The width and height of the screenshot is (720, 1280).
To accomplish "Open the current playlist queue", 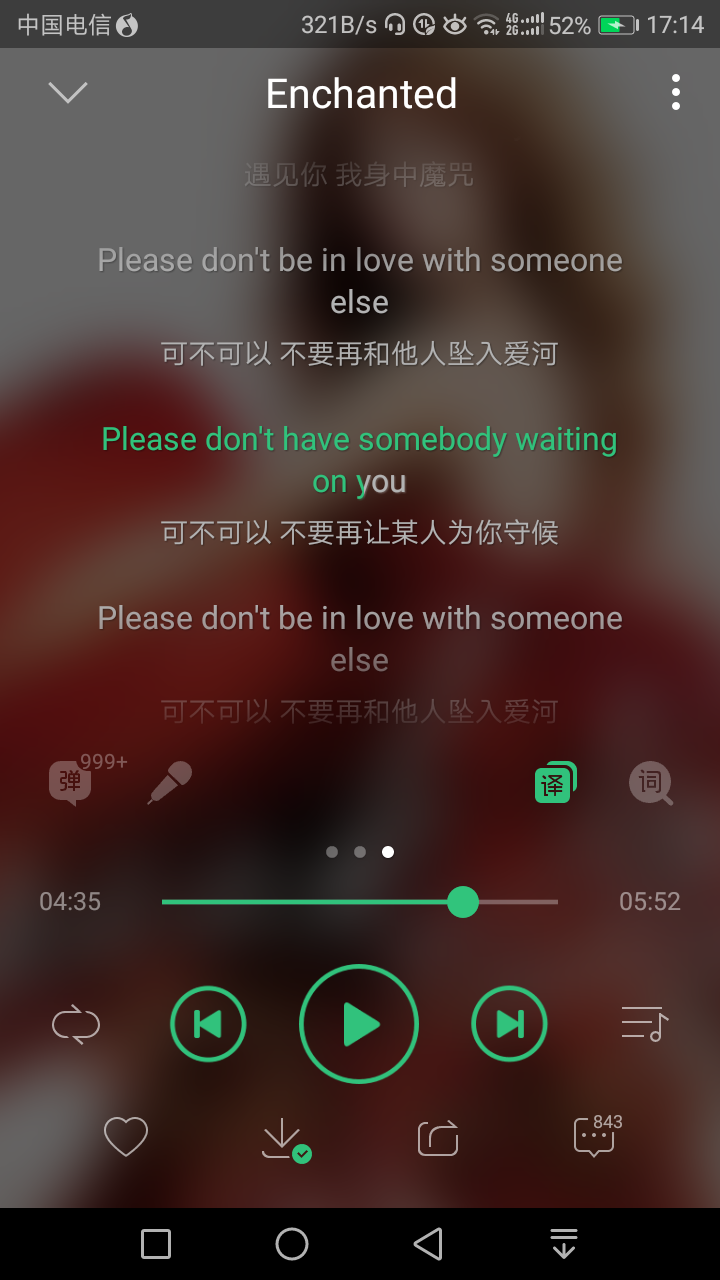I will click(x=644, y=1024).
